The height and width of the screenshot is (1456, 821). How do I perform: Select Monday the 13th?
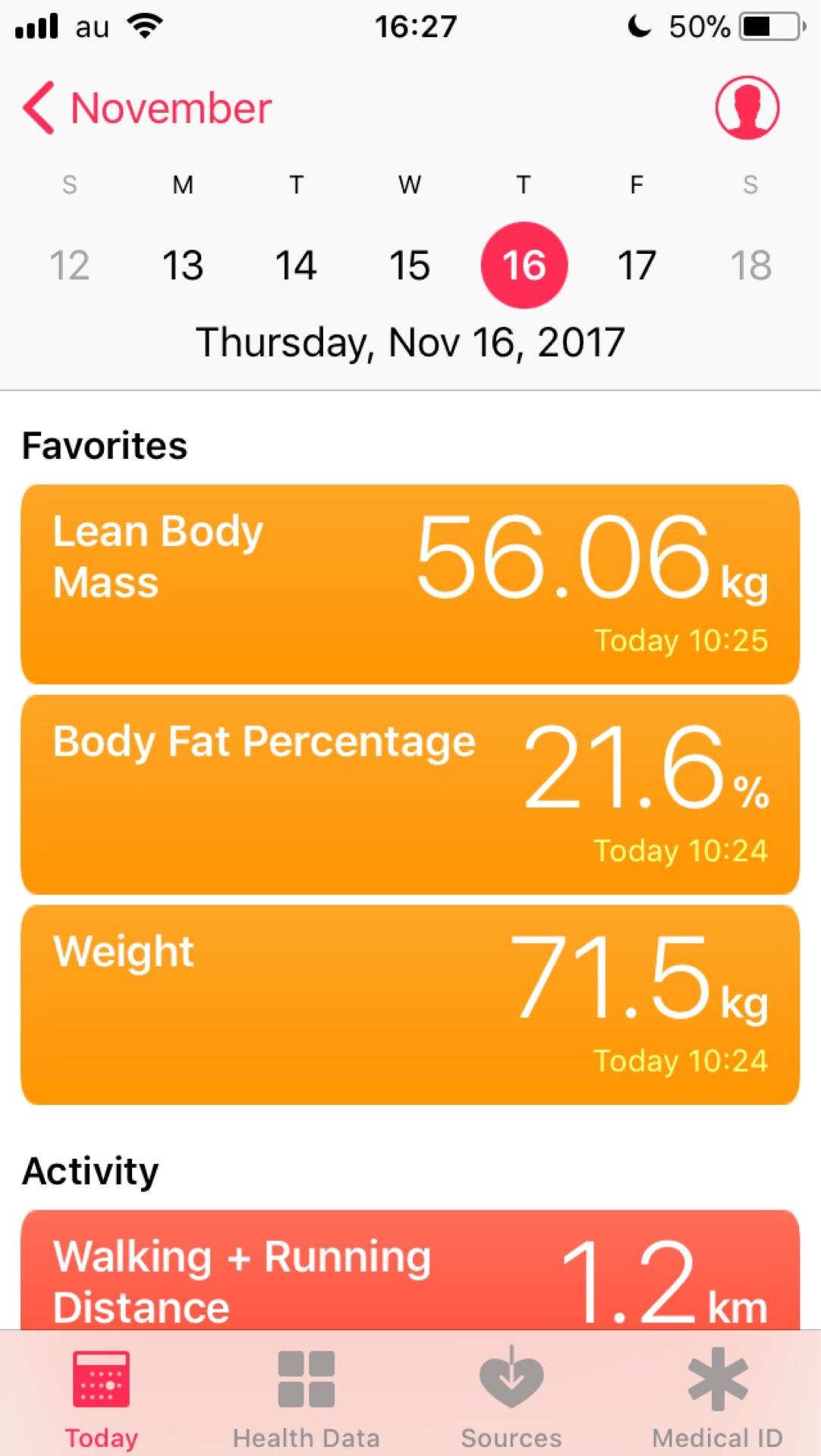[x=183, y=265]
